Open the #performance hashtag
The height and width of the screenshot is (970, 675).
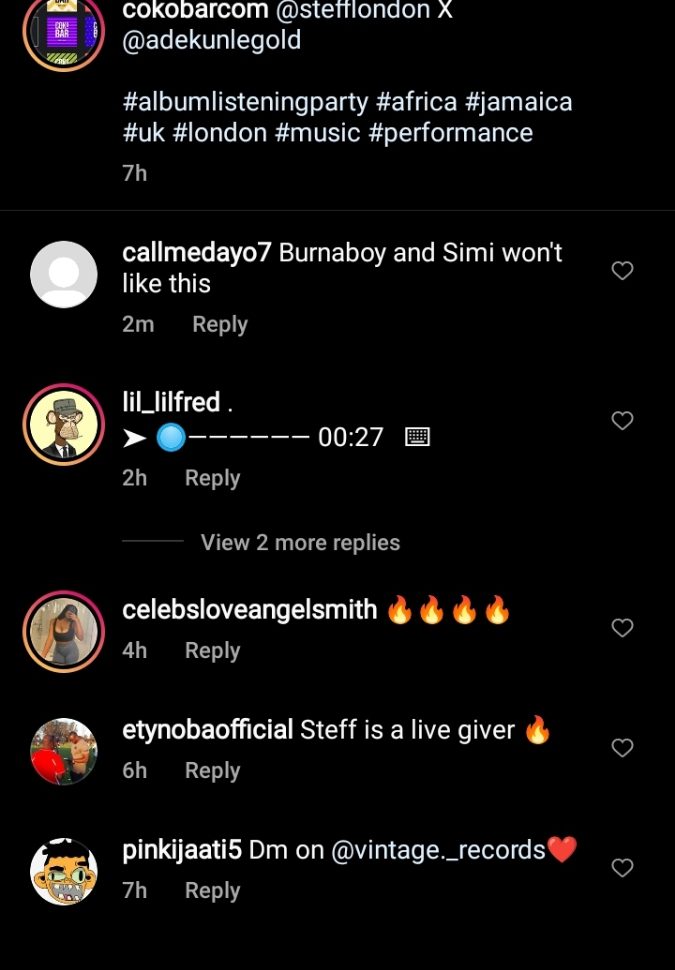click(x=450, y=133)
